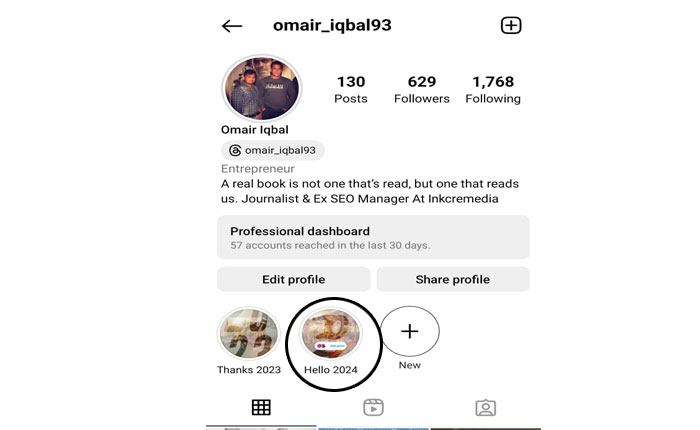View the profile picture
Viewport: 700px width, 430px height.
click(x=261, y=87)
